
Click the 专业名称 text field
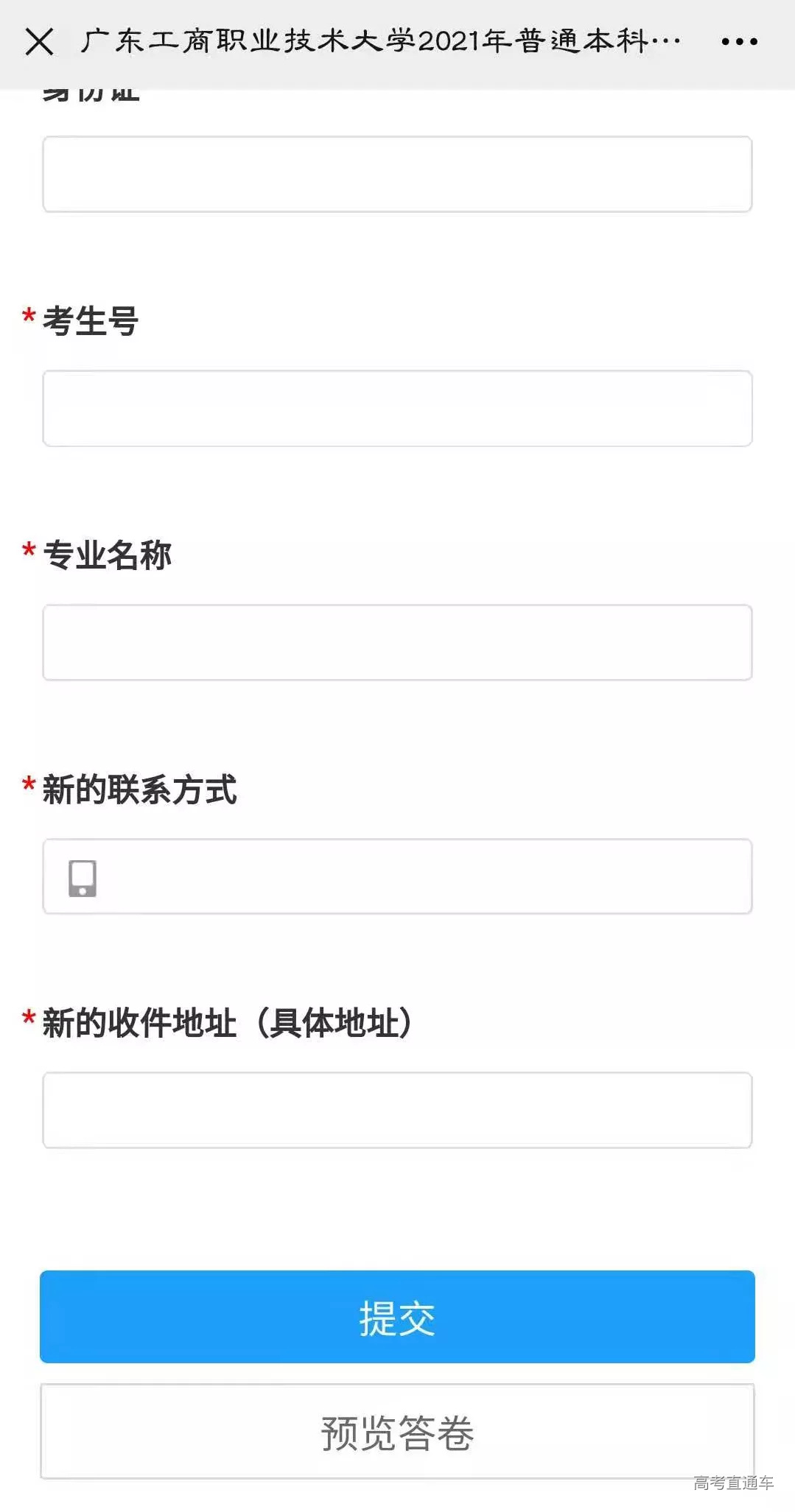[398, 641]
